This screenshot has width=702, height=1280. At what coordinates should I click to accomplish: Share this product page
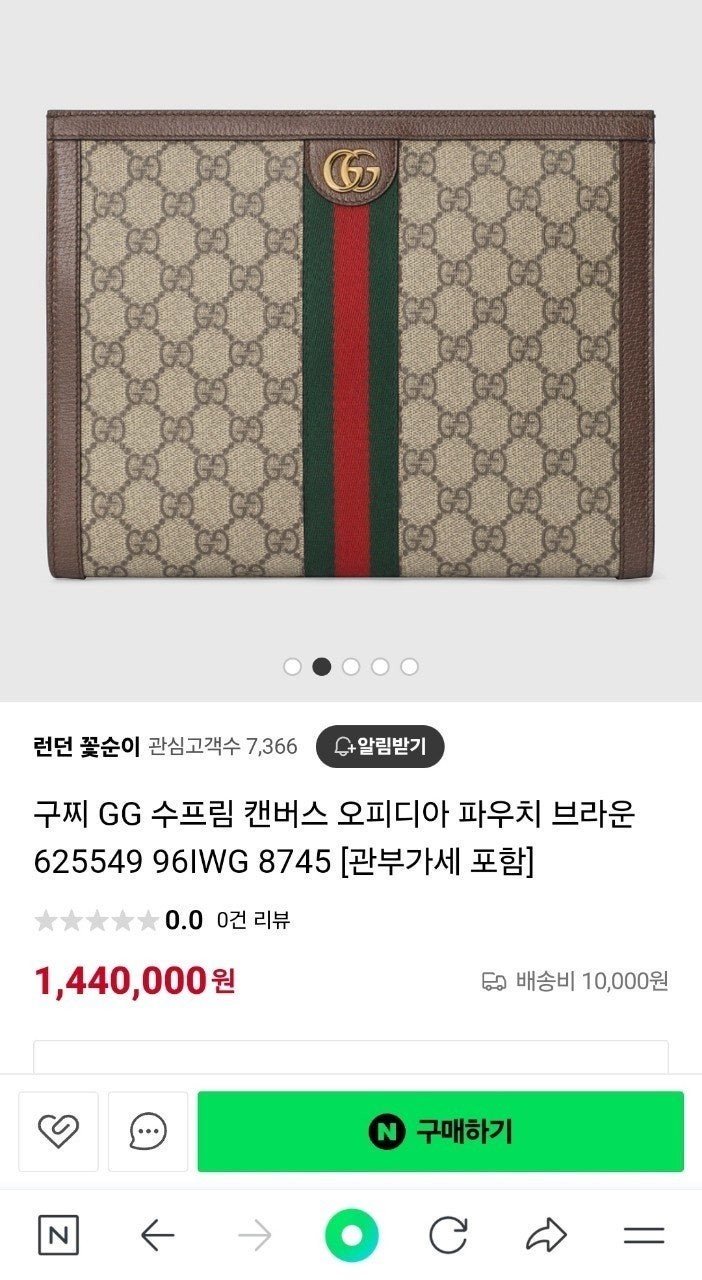click(x=546, y=1236)
